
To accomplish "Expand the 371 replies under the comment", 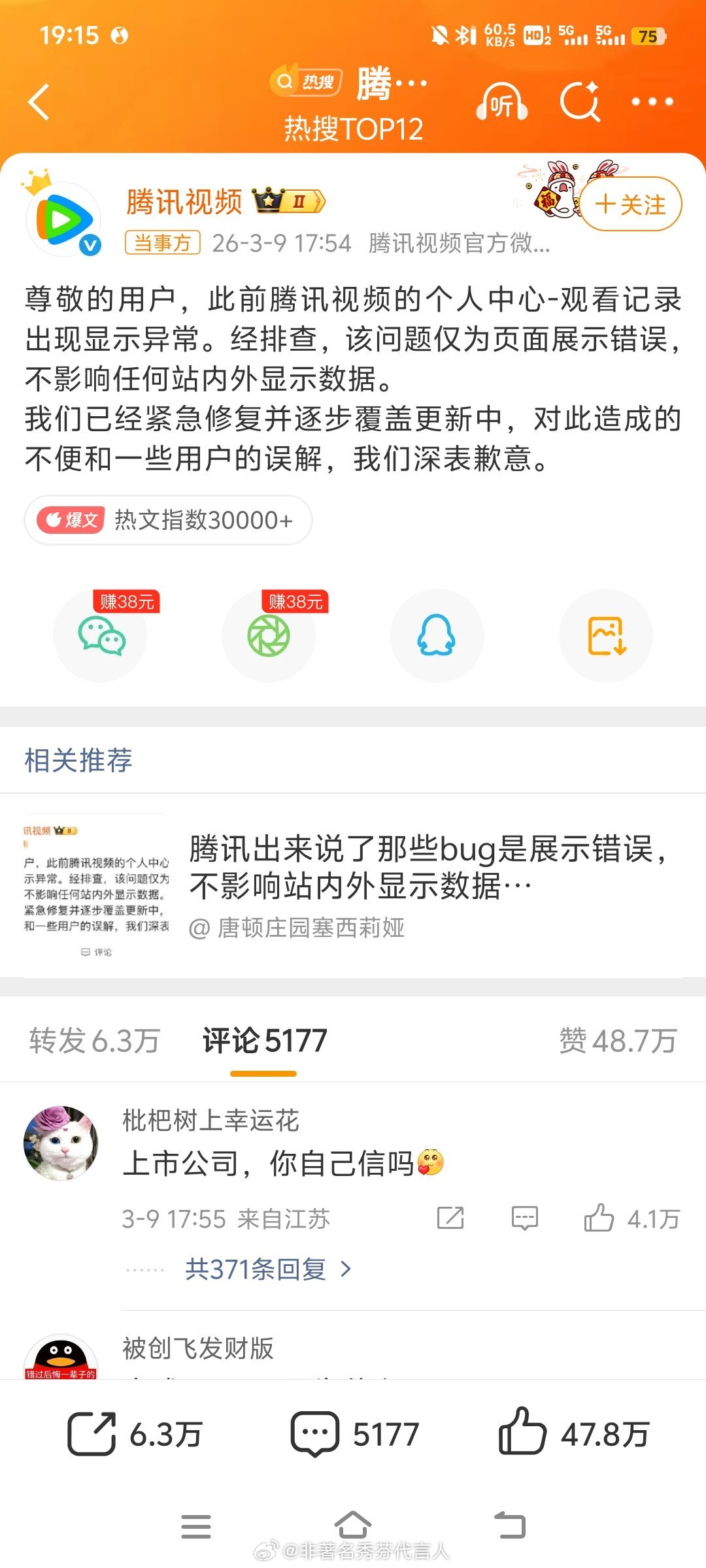I will pos(255,1269).
